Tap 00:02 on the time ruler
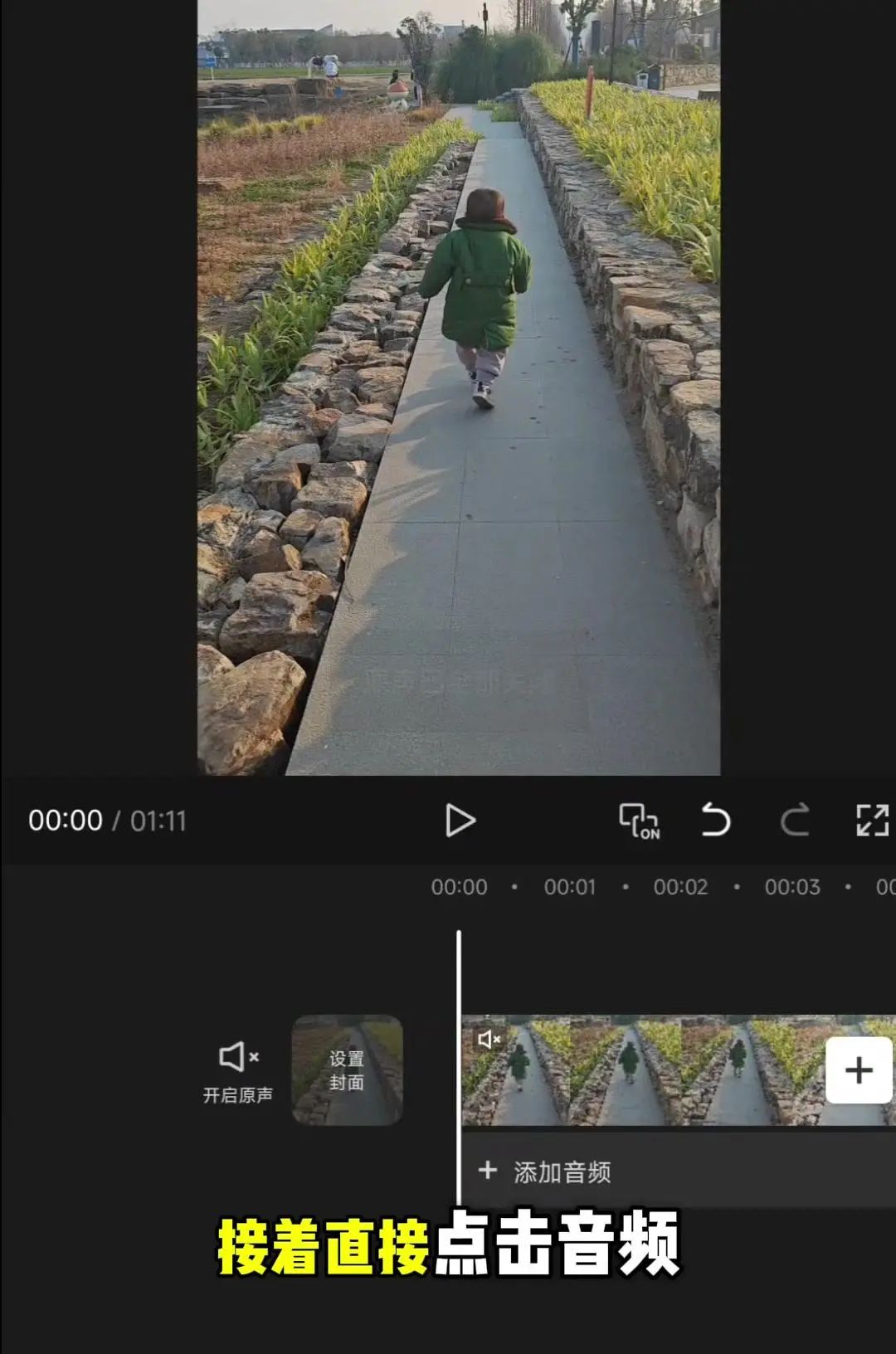This screenshot has height=1354, width=896. 682,887
